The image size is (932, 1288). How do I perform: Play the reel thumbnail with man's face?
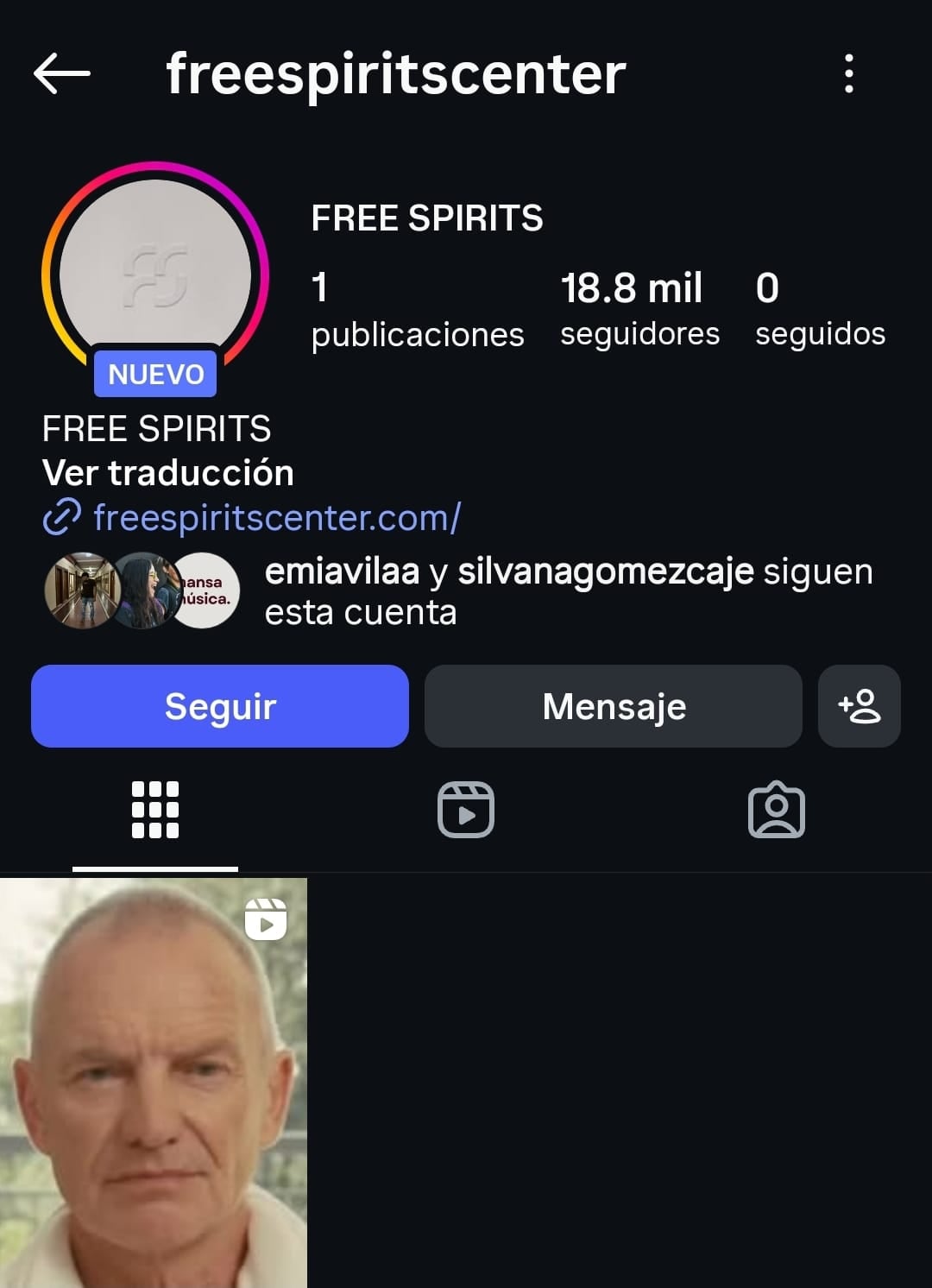click(154, 1079)
